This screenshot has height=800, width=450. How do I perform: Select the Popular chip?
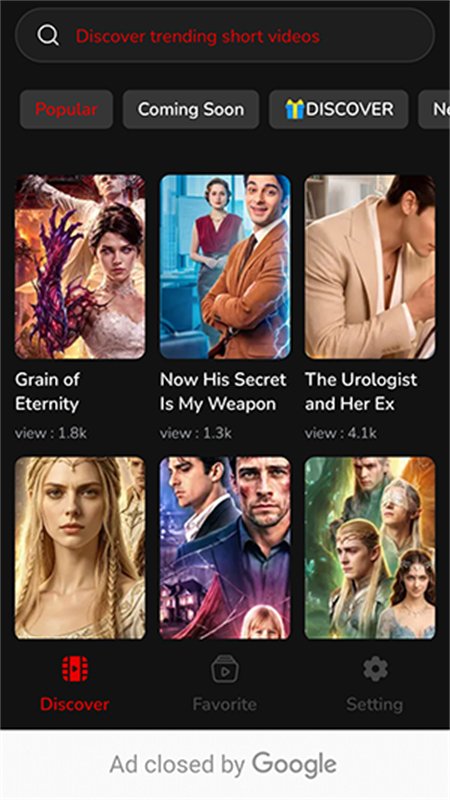click(66, 109)
